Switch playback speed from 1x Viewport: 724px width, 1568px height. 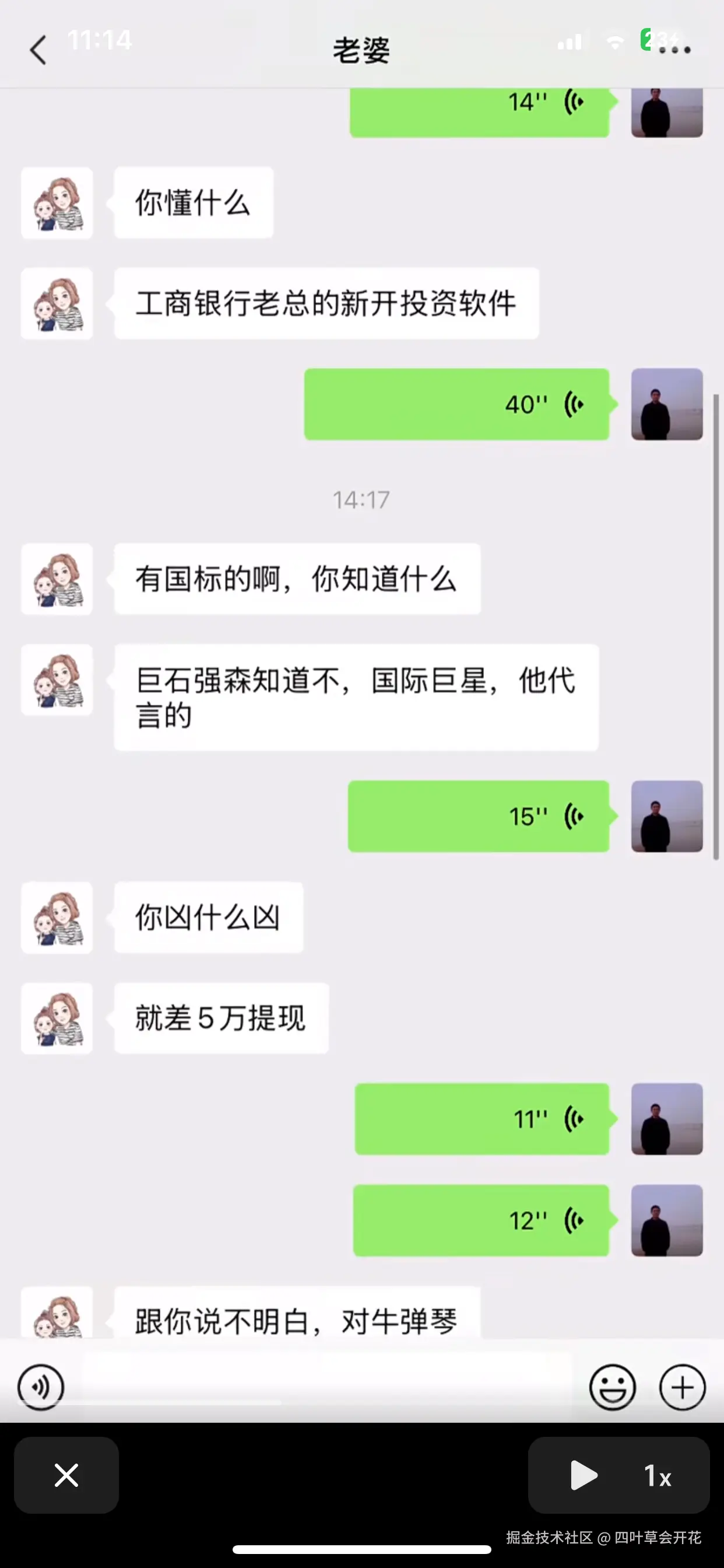click(x=656, y=1476)
